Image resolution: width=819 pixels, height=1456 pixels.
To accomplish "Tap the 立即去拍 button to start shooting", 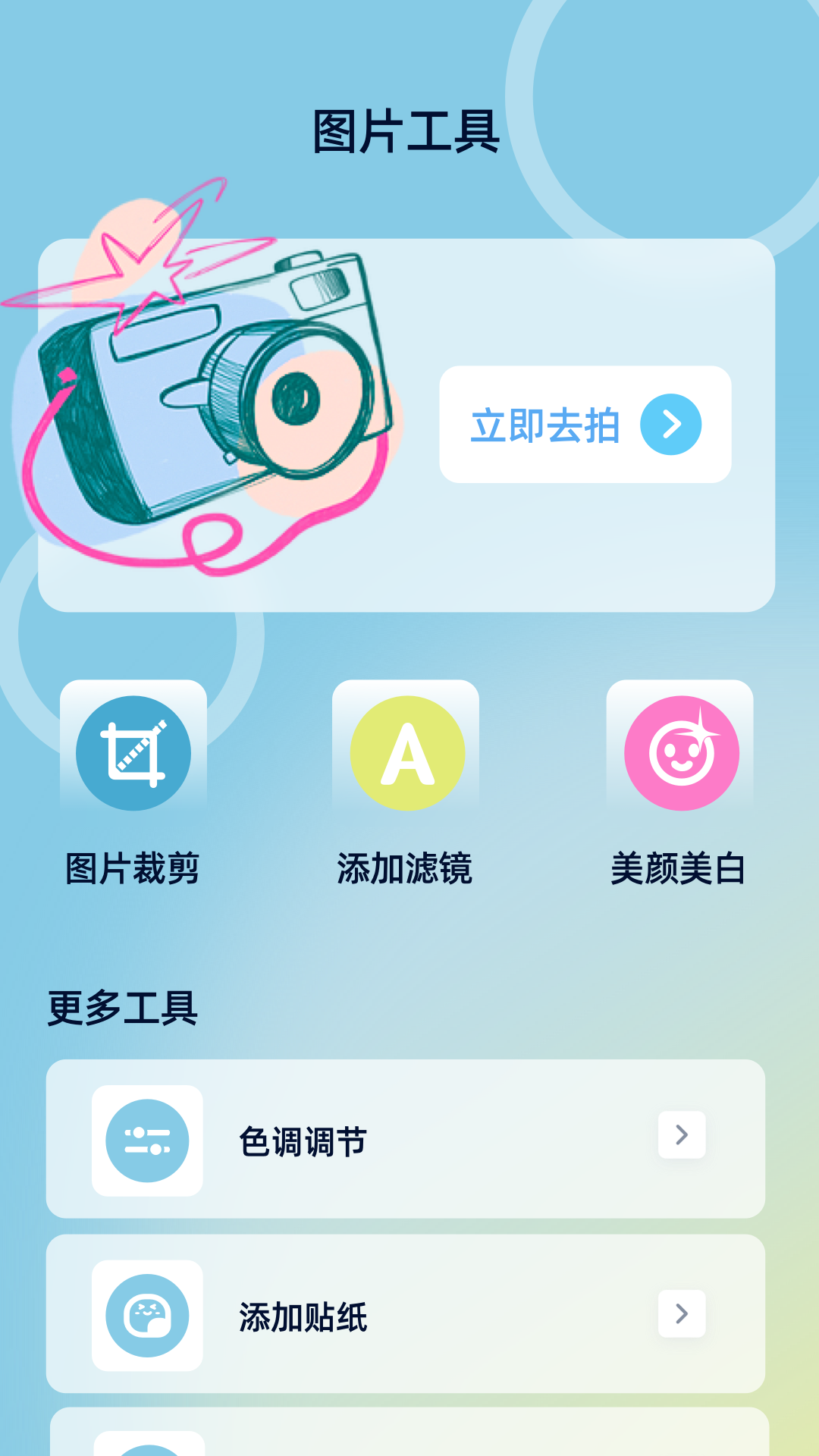I will tap(585, 425).
